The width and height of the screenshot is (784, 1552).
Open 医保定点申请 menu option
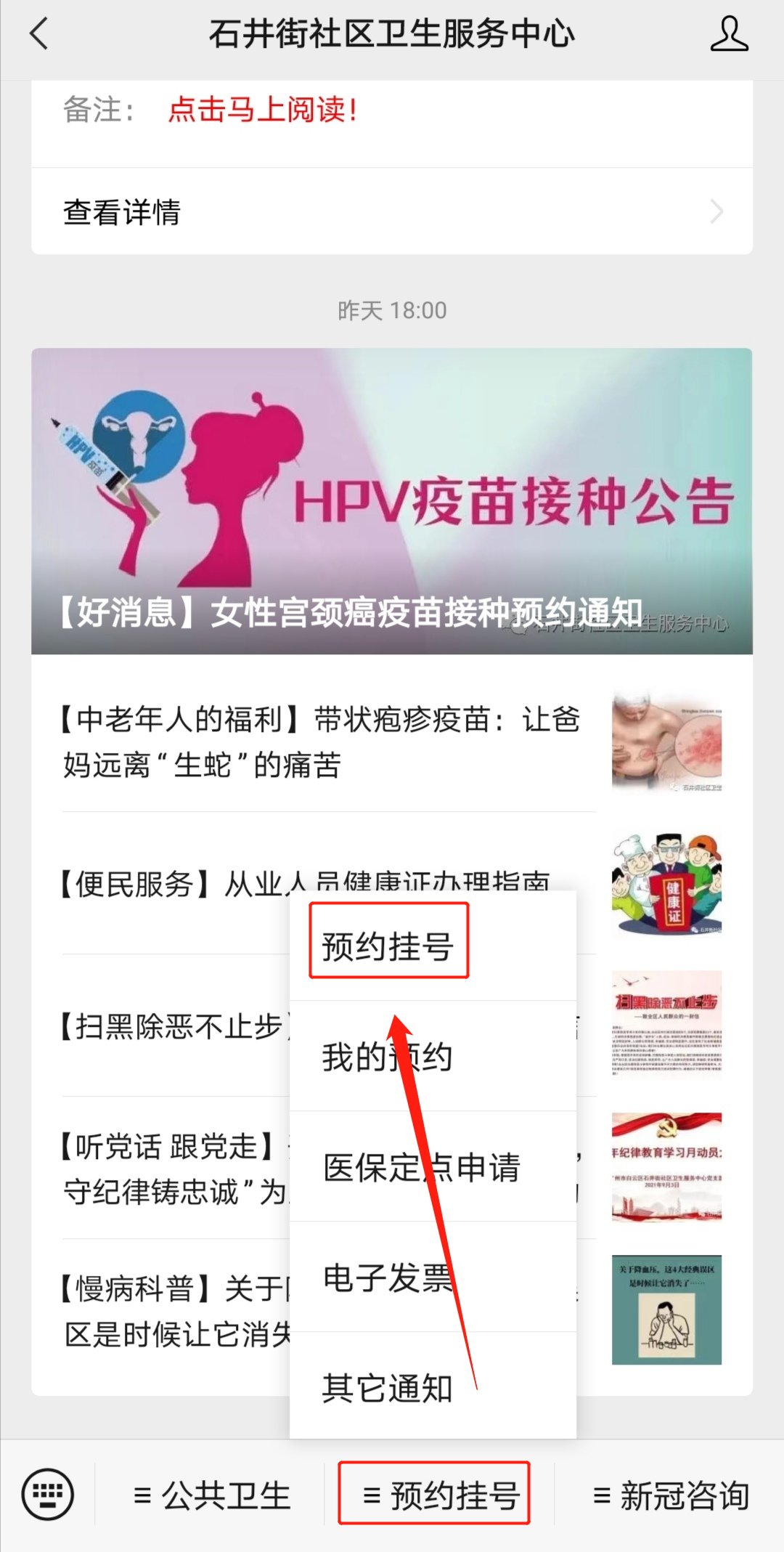coord(422,1167)
